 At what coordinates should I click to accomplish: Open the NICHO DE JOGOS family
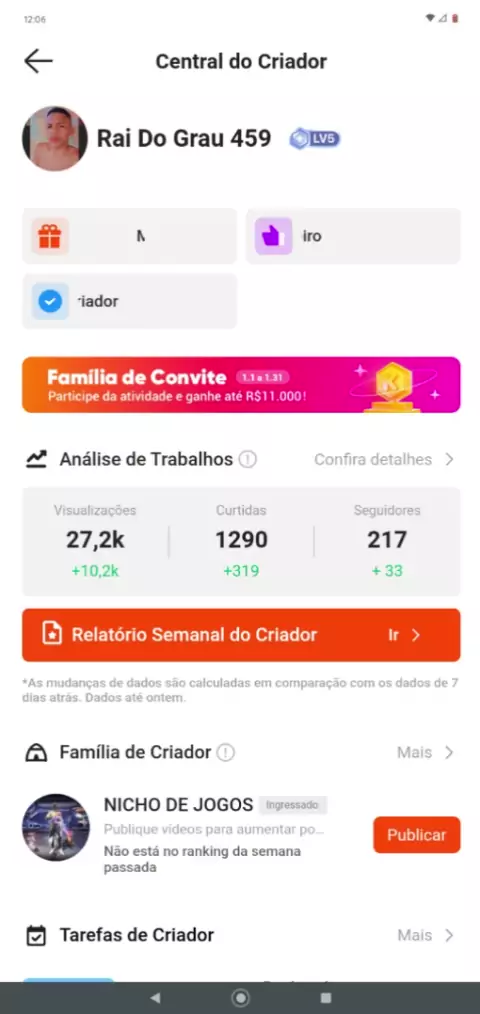pos(179,805)
